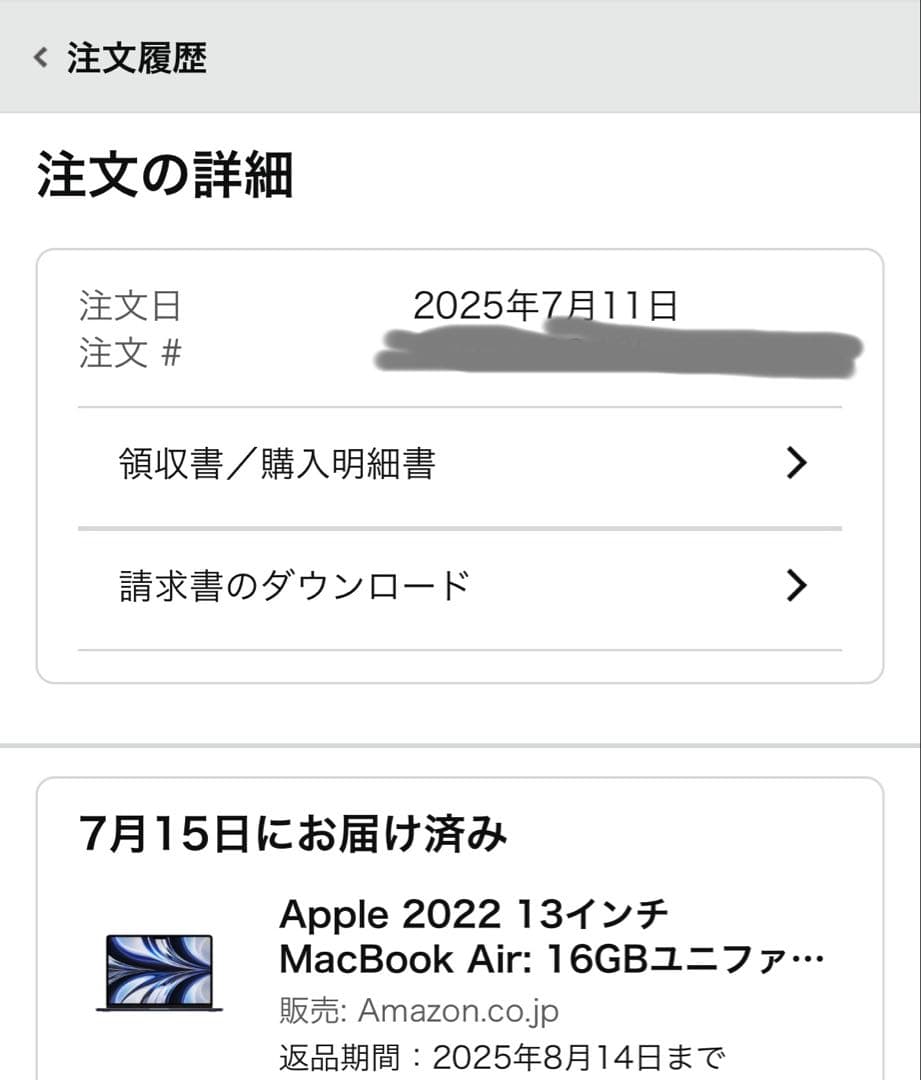Select the 販売 seller label

tap(306, 1011)
